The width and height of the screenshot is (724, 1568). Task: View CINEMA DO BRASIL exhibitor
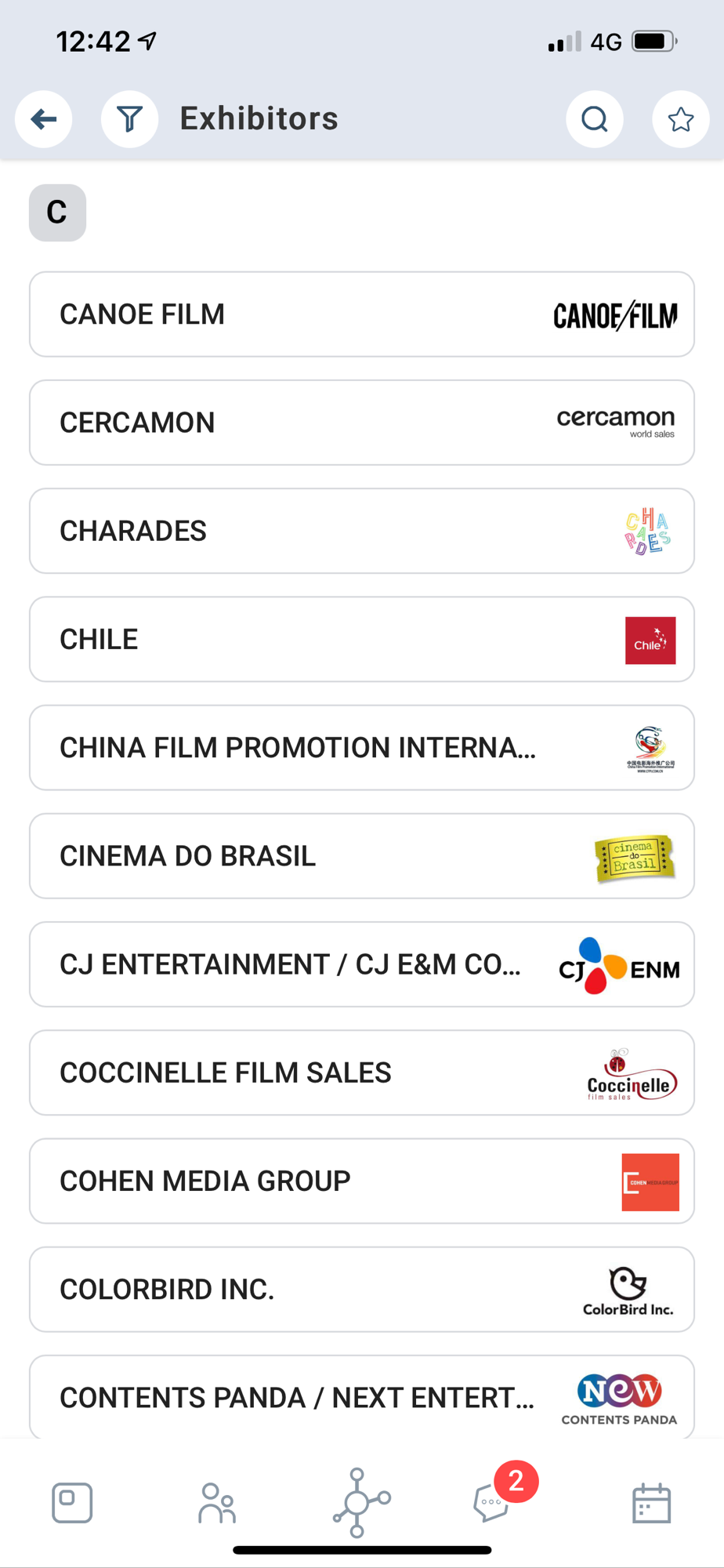[x=361, y=855]
